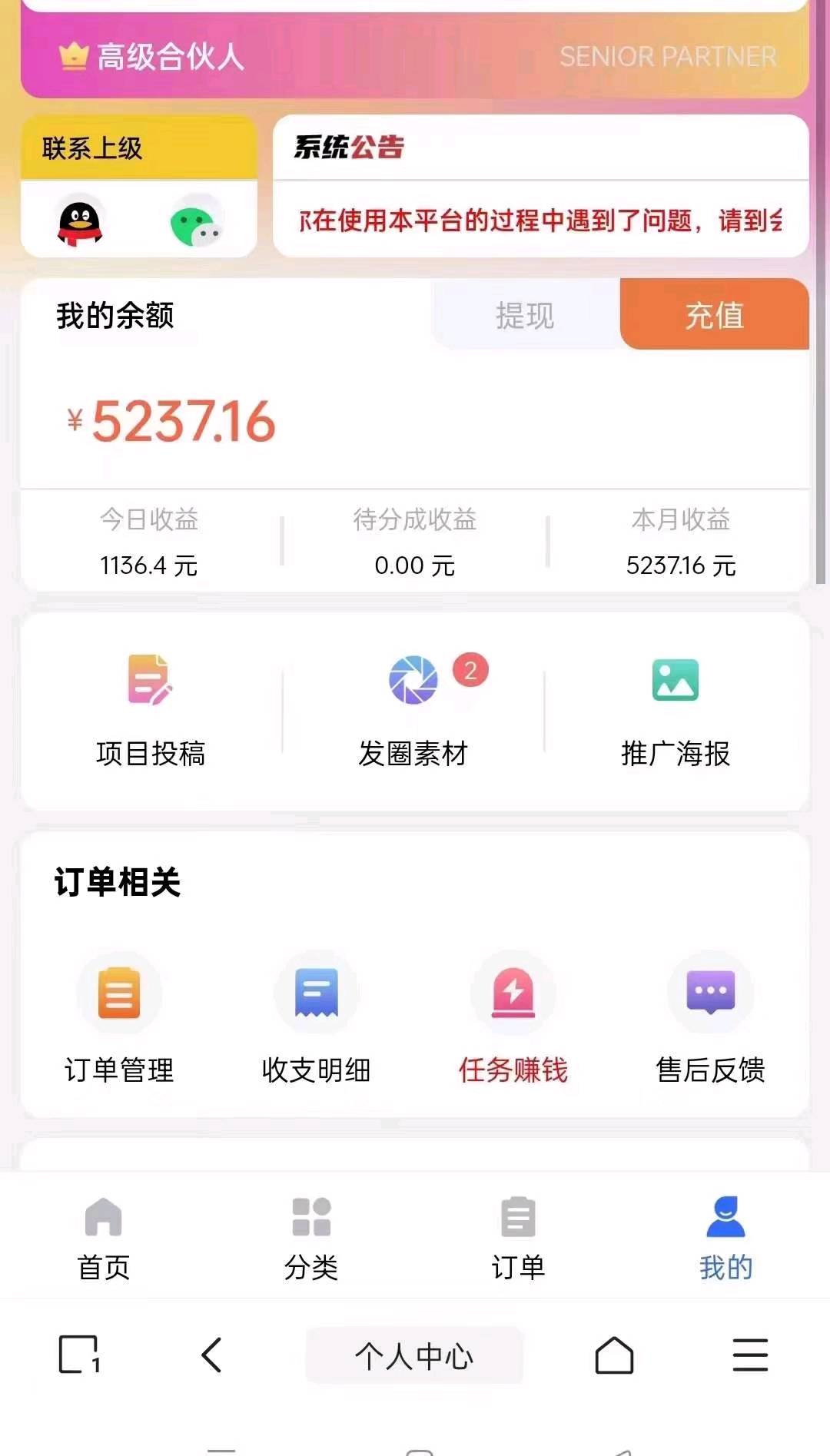Tap the 提现 withdraw button
Image resolution: width=830 pixels, height=1456 pixels.
click(x=525, y=315)
